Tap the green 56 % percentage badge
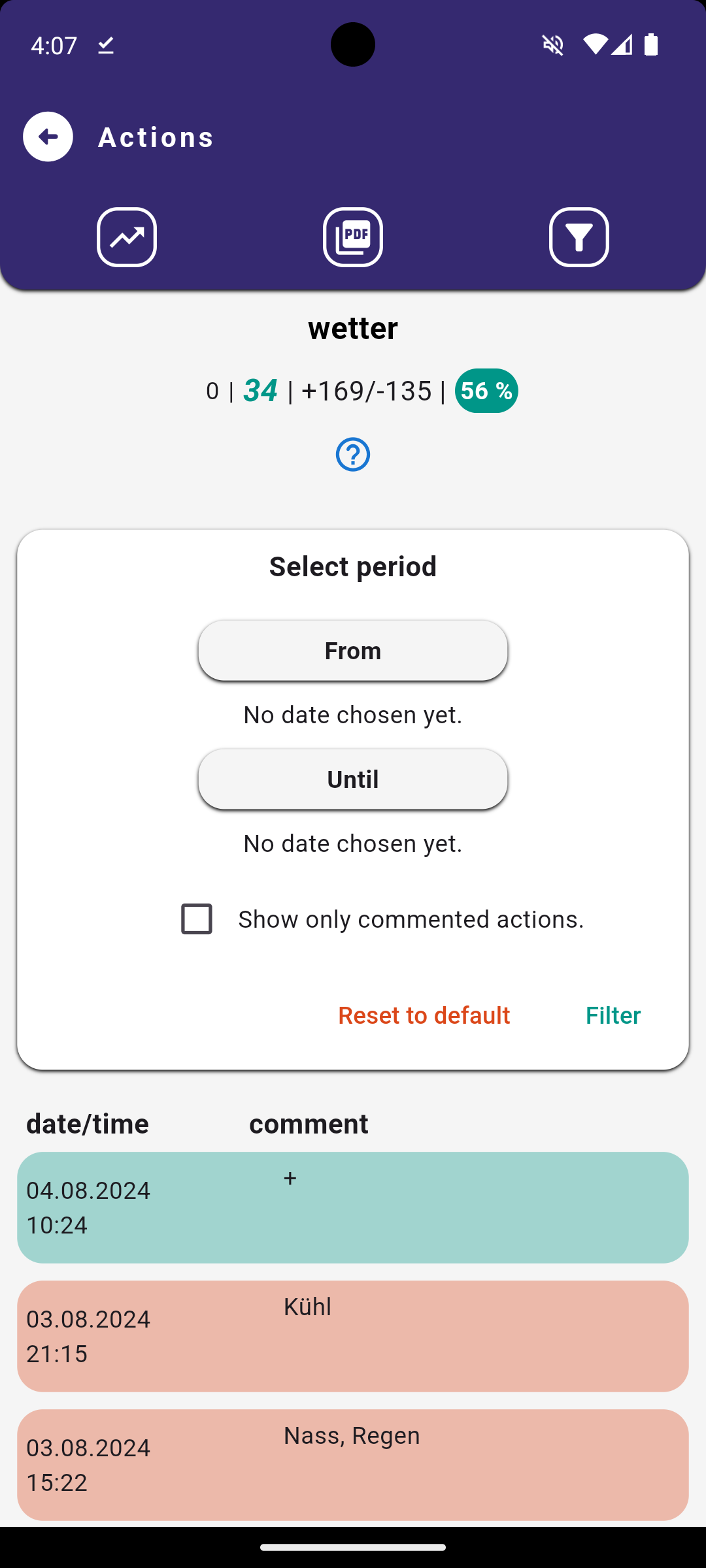The height and width of the screenshot is (1568, 706). click(485, 390)
